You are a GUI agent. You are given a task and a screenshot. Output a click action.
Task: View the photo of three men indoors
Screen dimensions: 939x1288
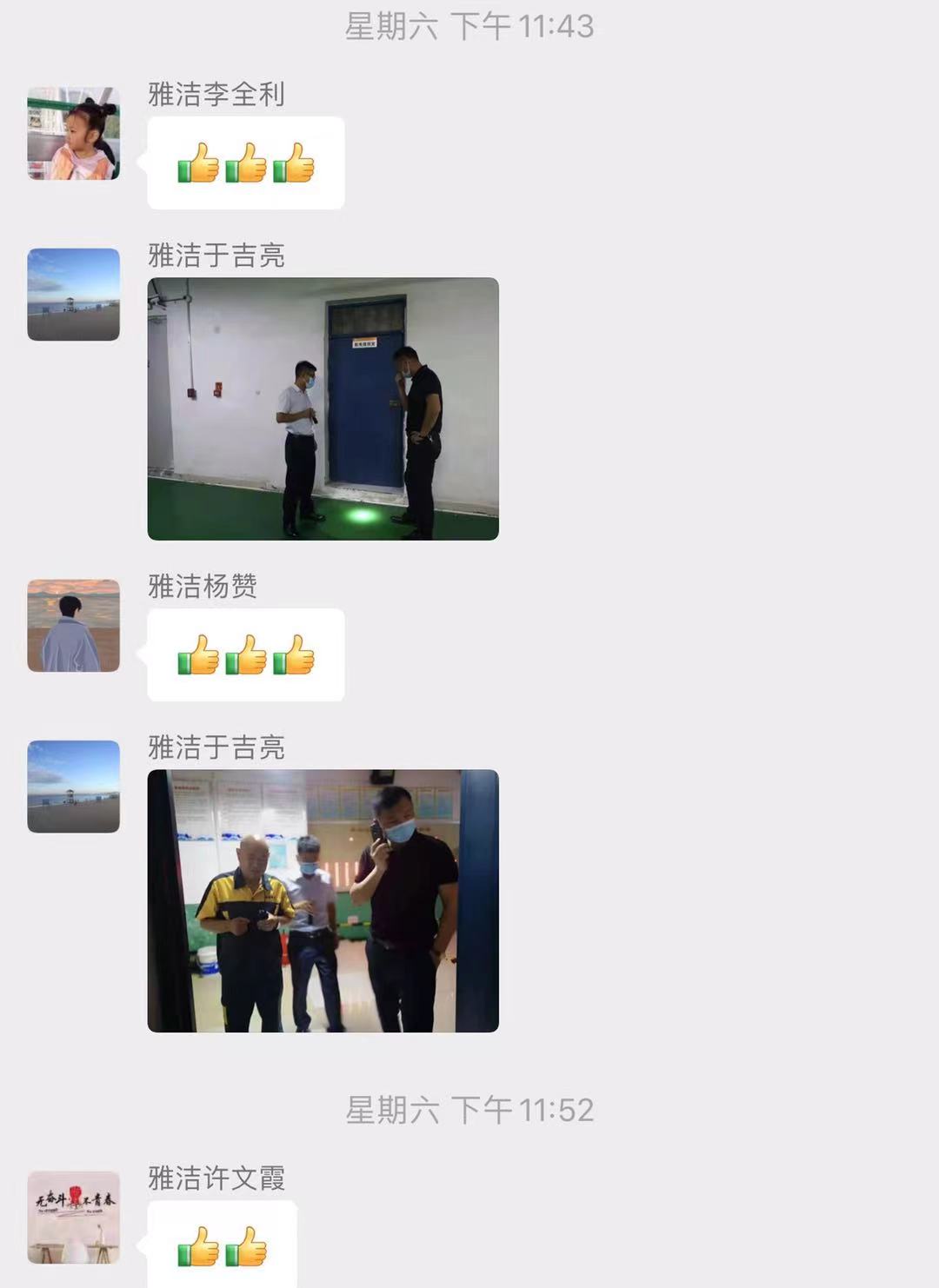[323, 900]
